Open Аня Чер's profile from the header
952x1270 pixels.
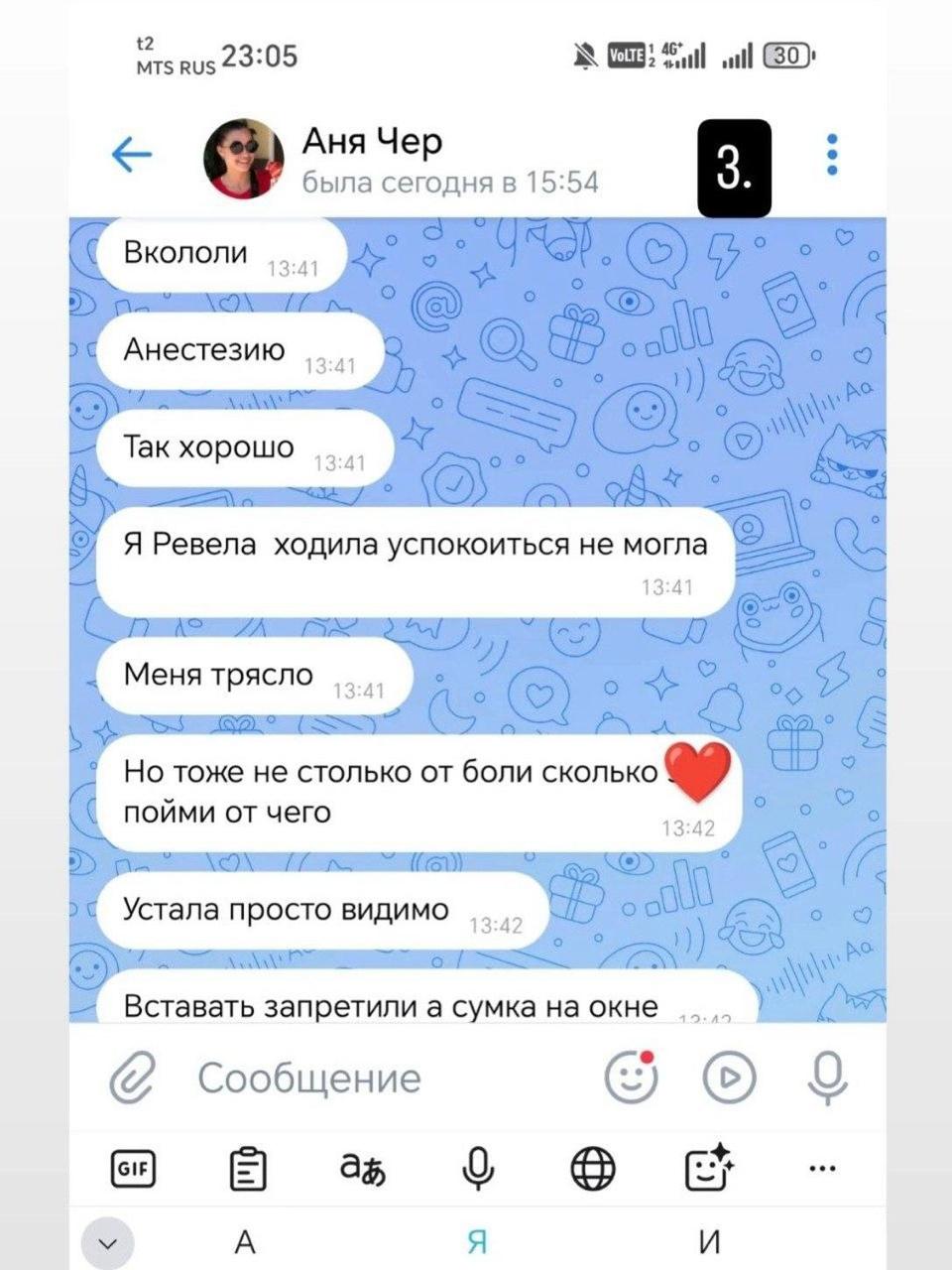pyautogui.click(x=372, y=159)
